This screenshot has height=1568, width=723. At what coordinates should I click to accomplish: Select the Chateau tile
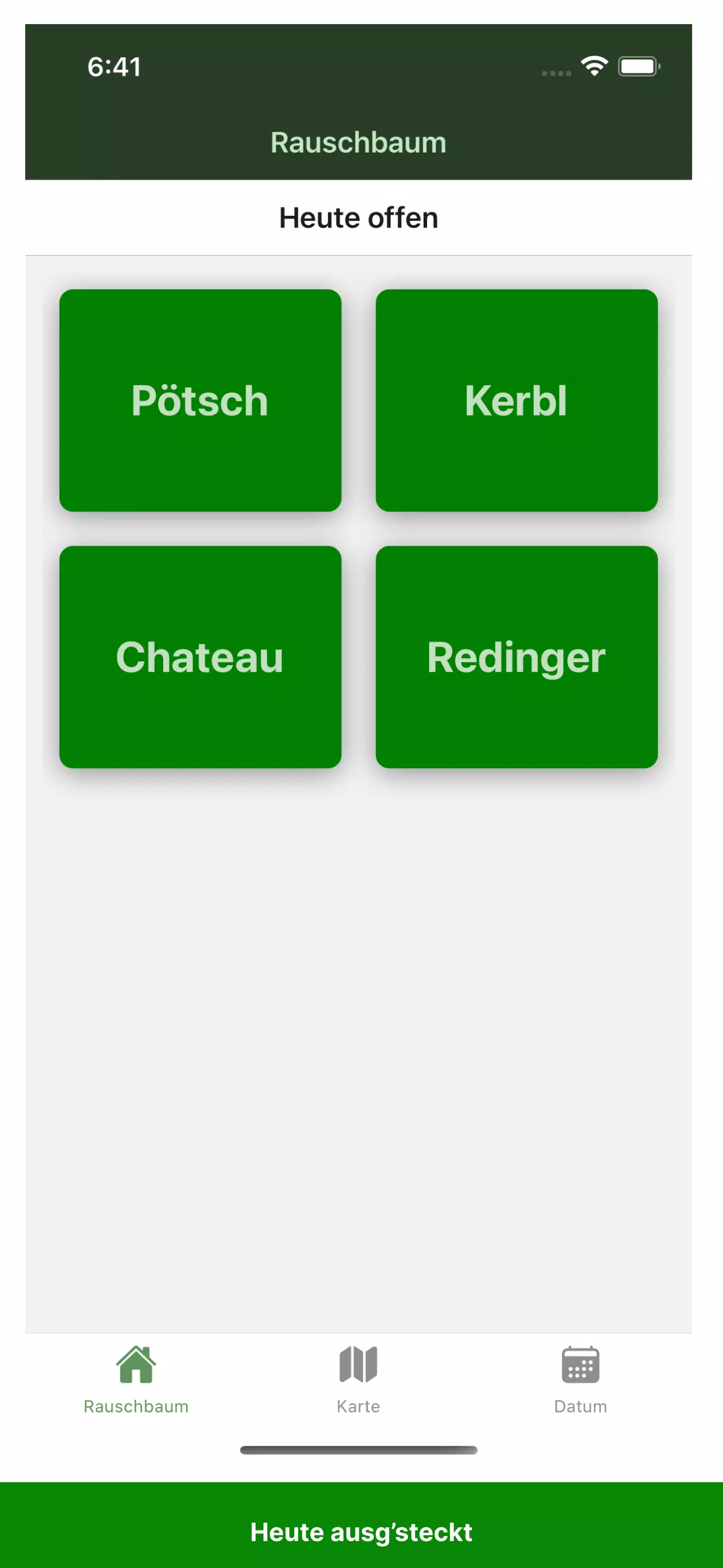tap(200, 657)
